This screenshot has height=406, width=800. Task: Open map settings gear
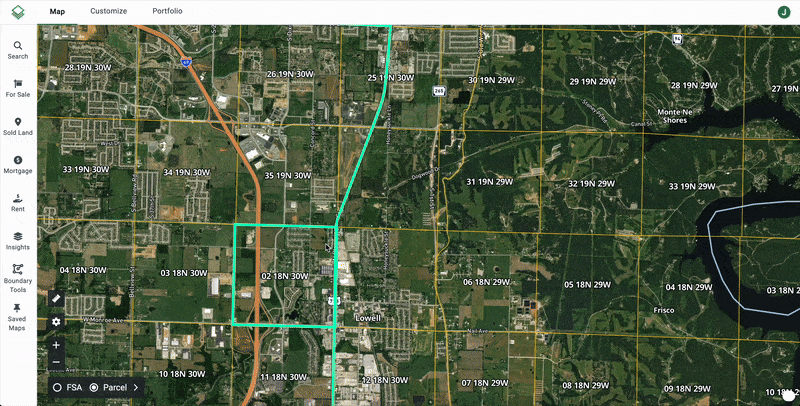click(56, 322)
